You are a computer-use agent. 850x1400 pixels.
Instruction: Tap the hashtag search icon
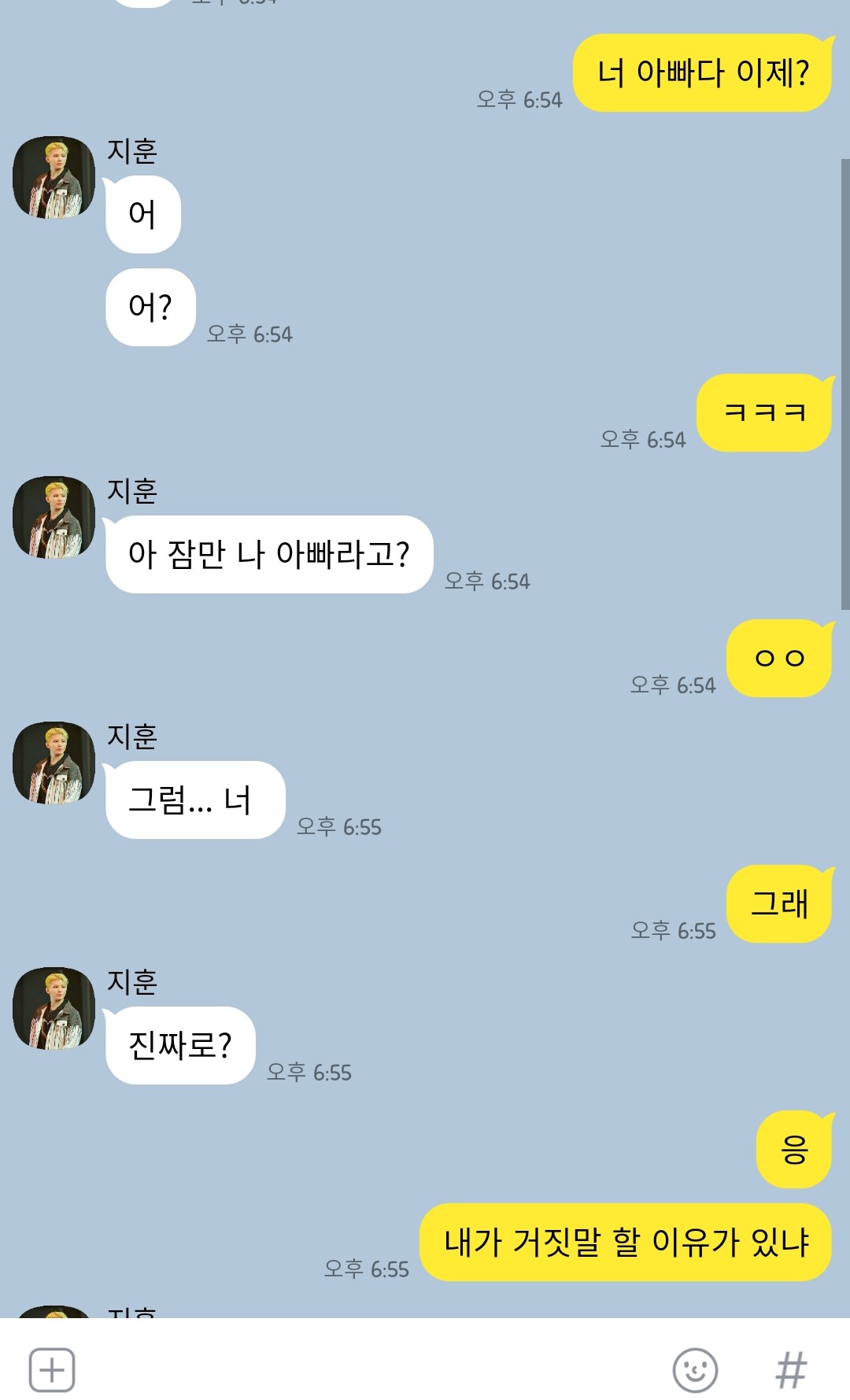pos(790,1370)
